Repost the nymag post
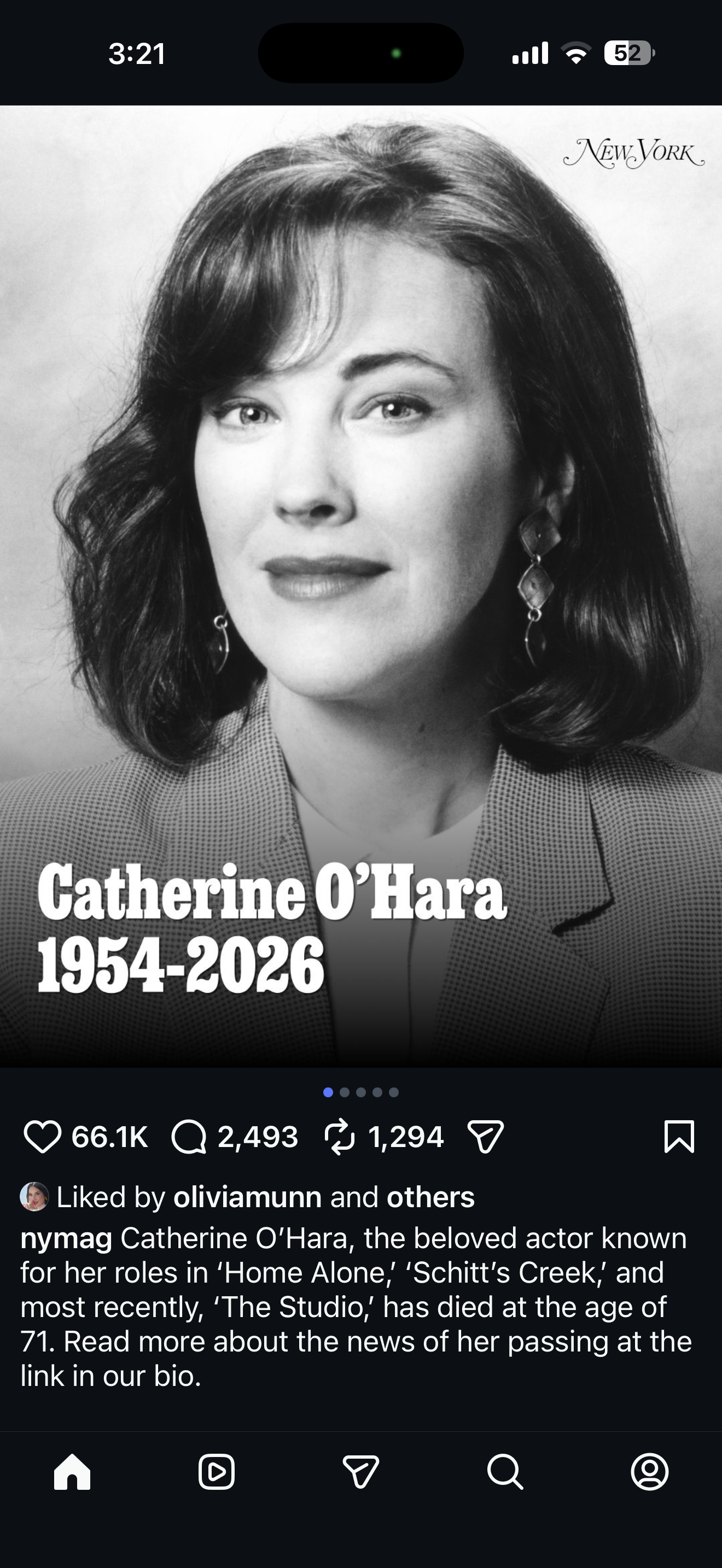The height and width of the screenshot is (1568, 722). 339,1137
